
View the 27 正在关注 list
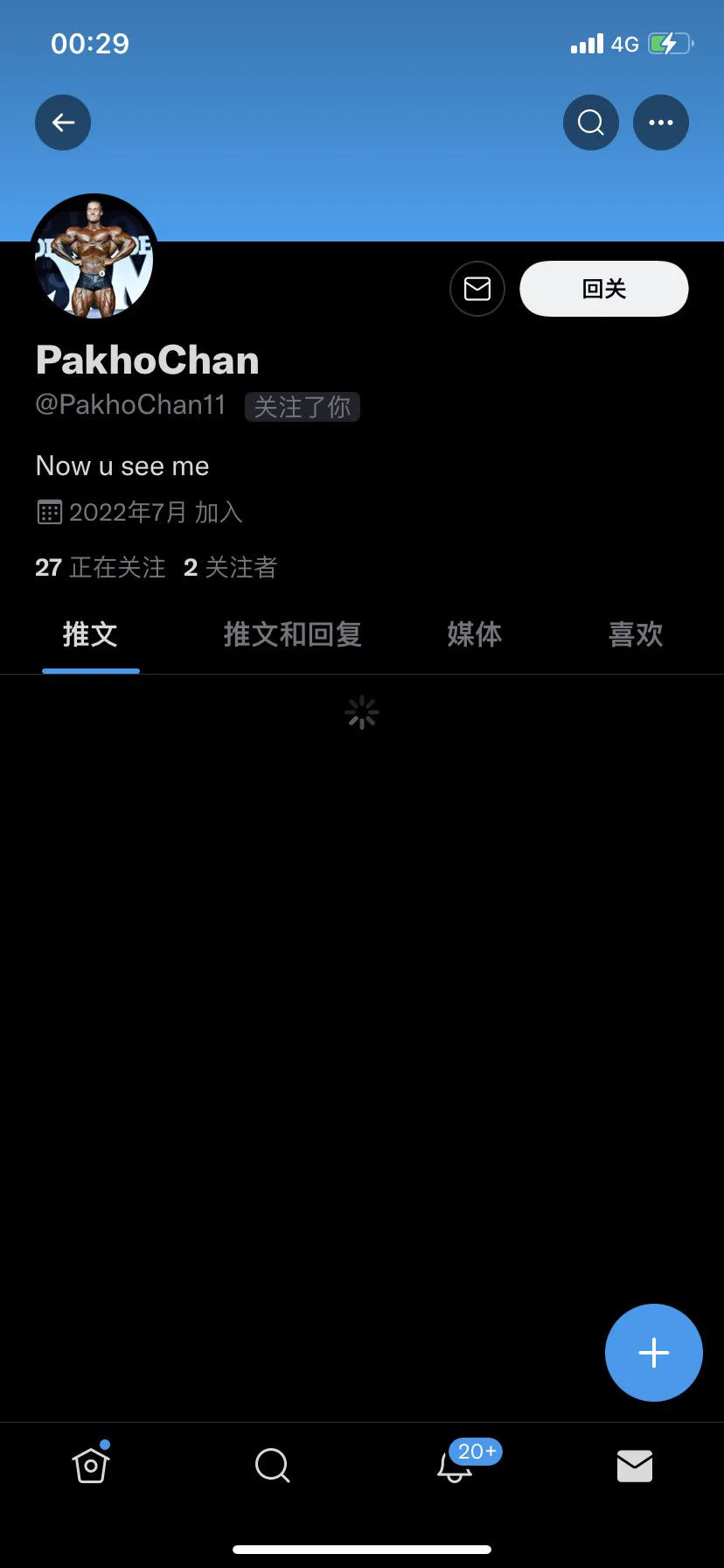(101, 568)
